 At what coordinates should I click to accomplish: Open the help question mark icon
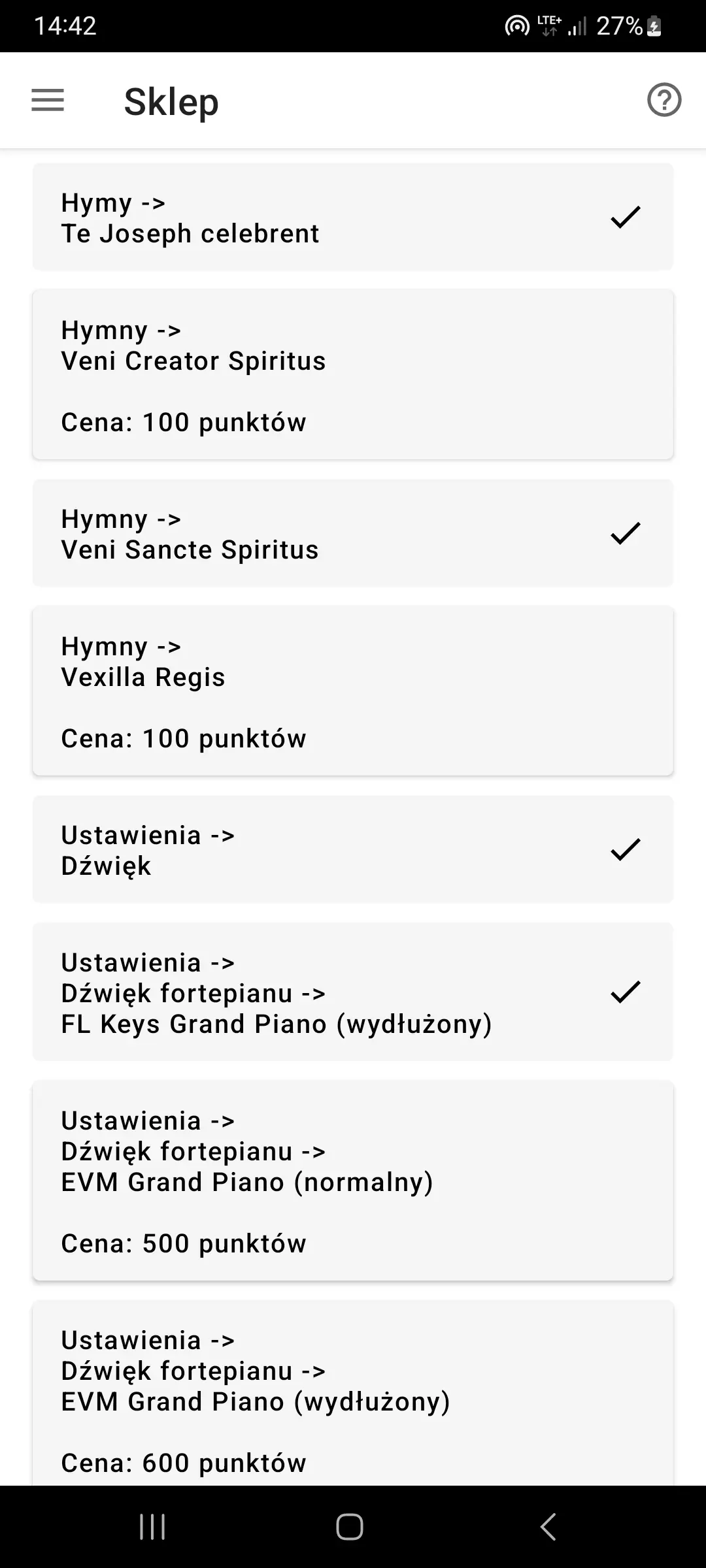point(664,101)
